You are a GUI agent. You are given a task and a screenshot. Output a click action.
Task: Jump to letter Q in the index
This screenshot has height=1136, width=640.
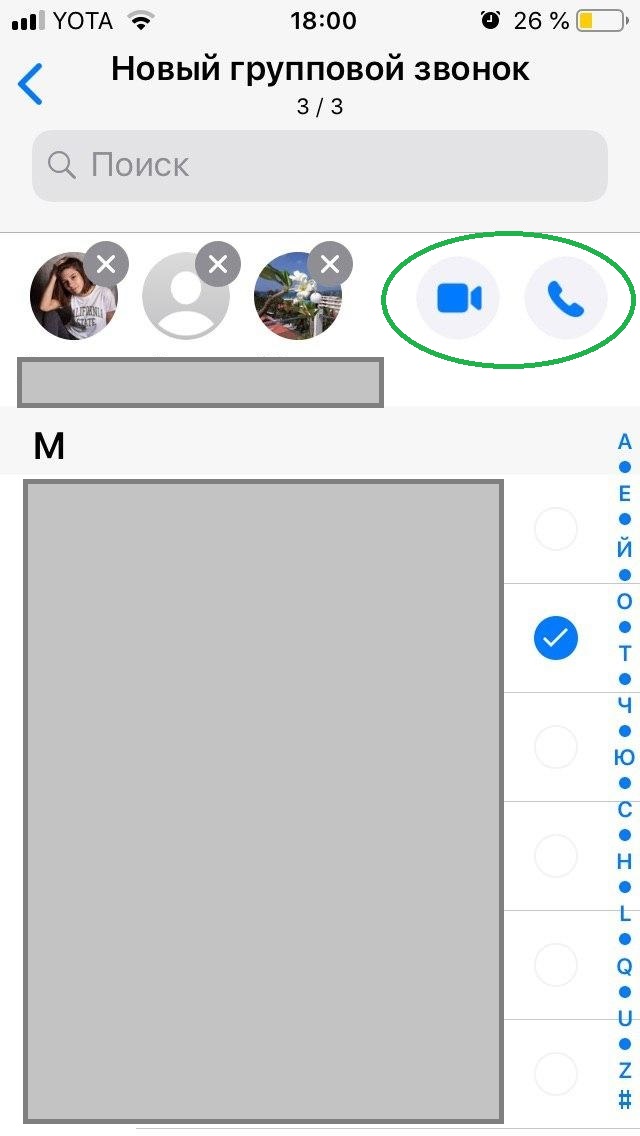(625, 966)
